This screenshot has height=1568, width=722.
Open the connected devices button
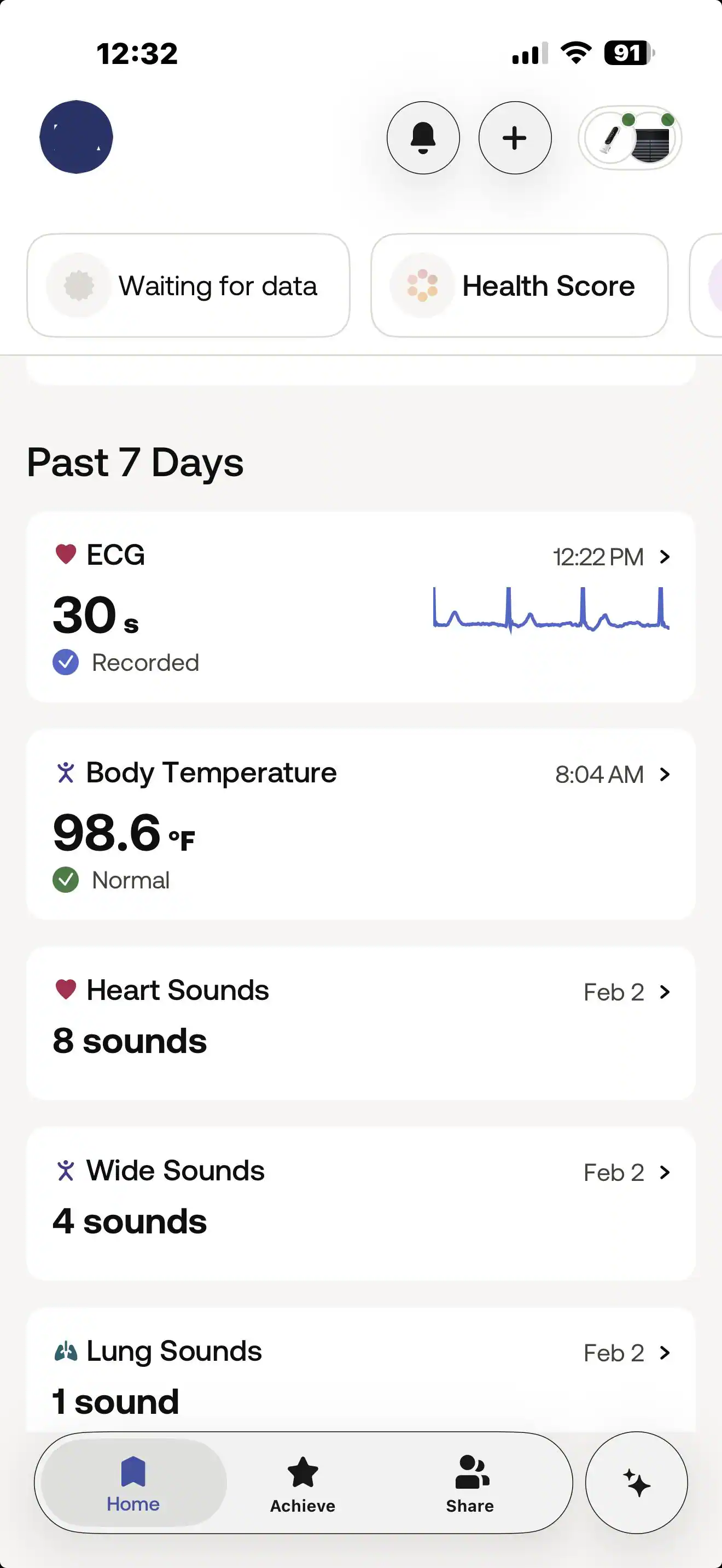tap(630, 138)
